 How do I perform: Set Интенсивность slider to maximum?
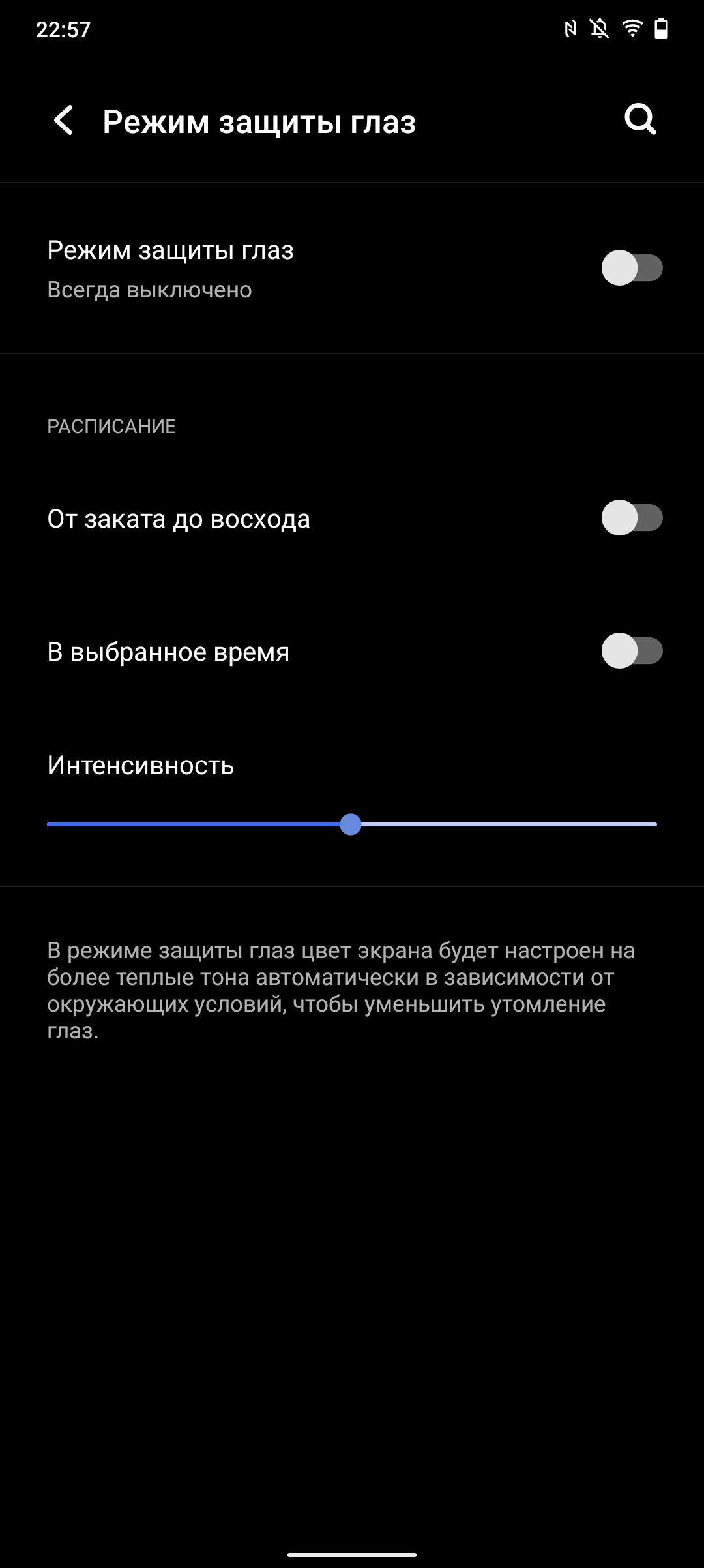(654, 824)
